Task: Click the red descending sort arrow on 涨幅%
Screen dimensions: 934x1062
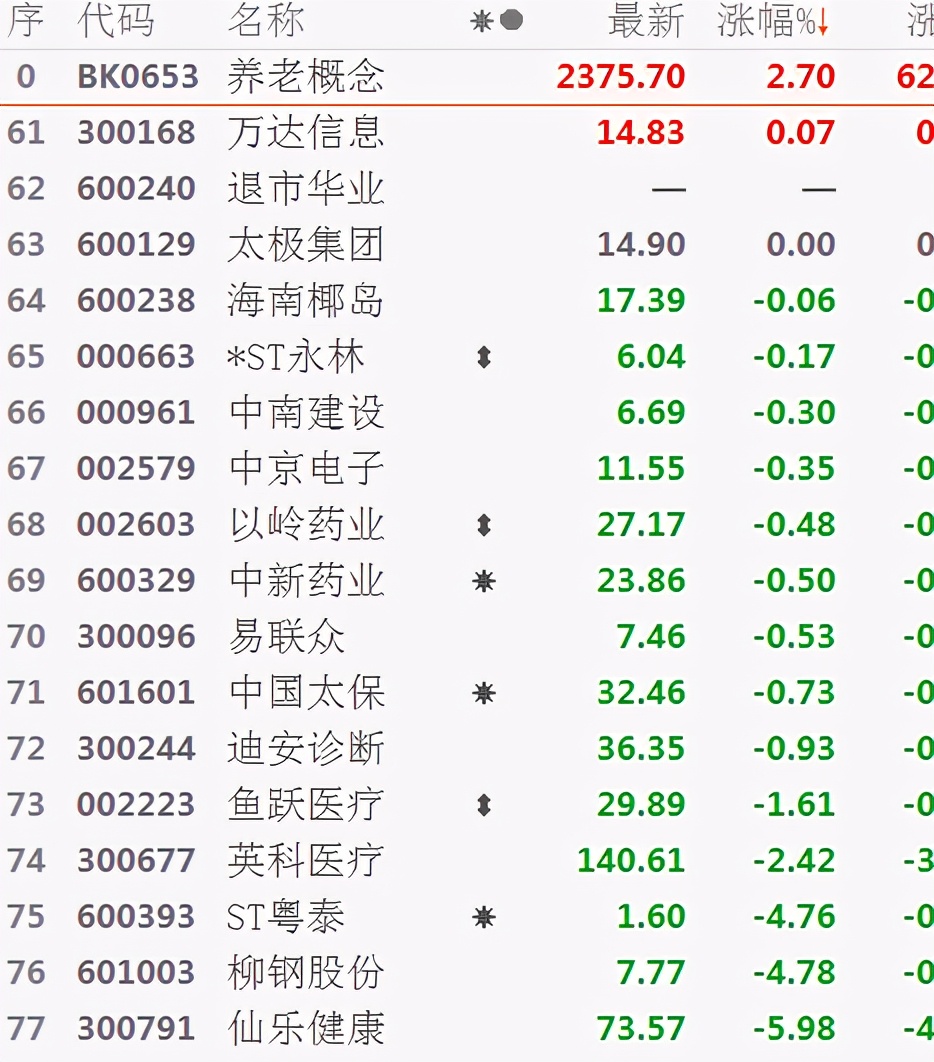Action: pos(823,18)
